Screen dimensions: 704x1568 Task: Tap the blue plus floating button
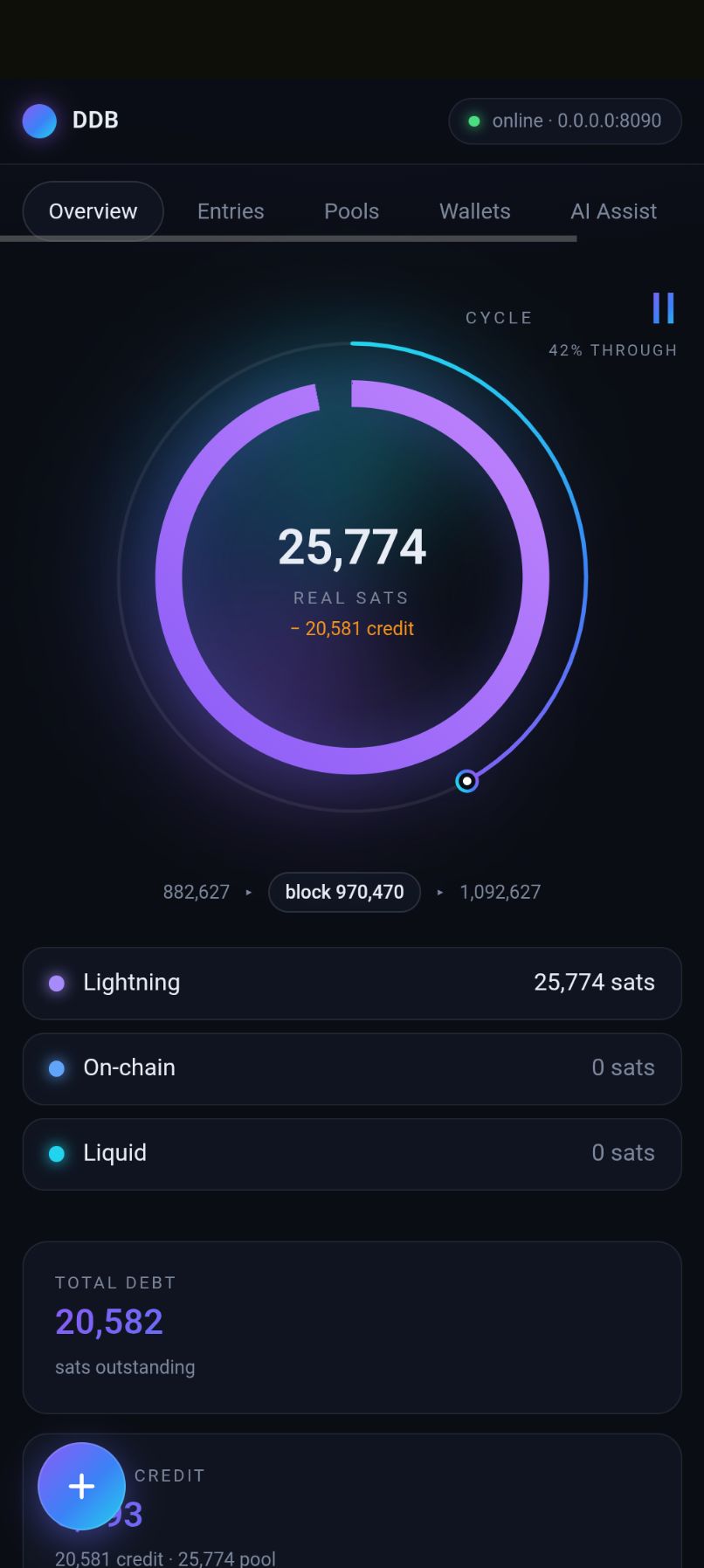(82, 1486)
